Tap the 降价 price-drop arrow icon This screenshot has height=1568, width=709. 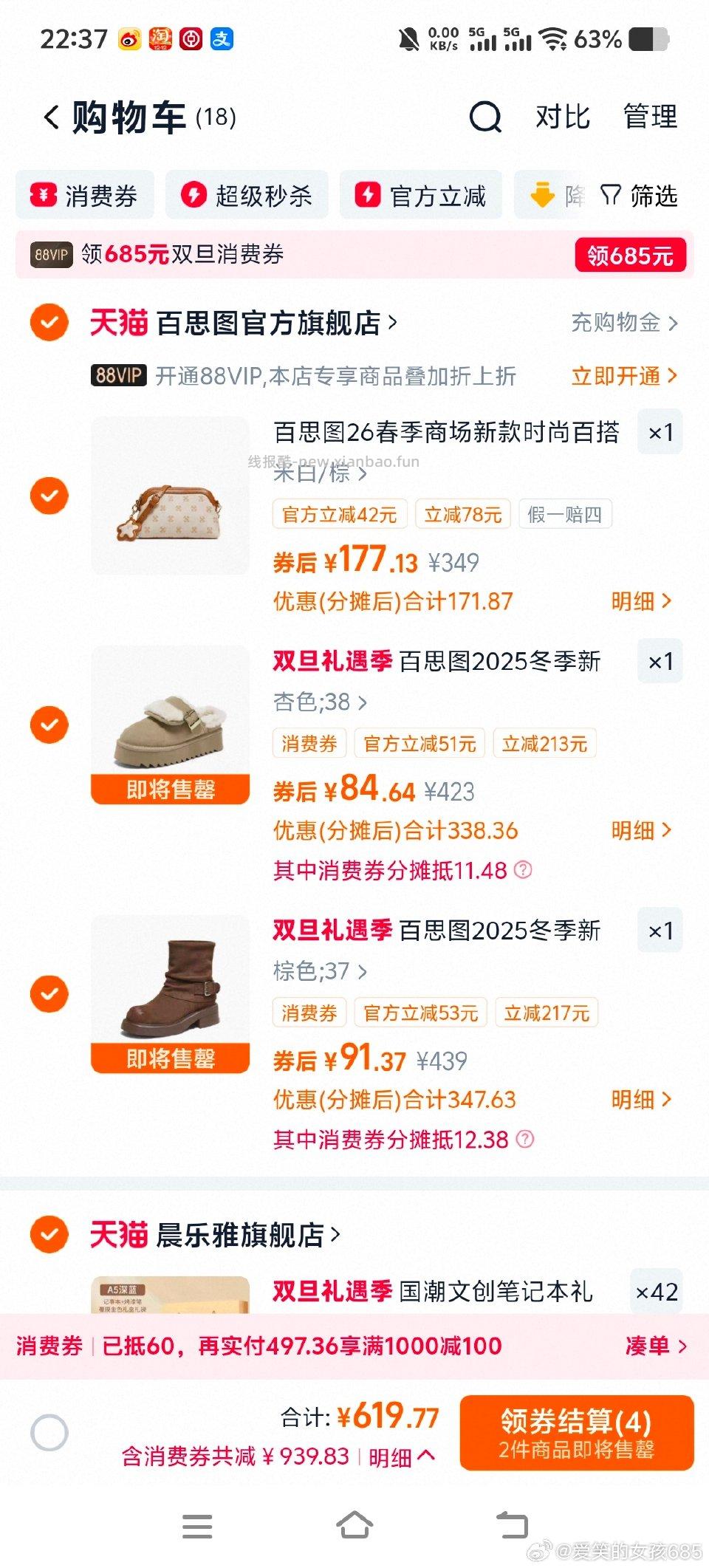pyautogui.click(x=543, y=195)
